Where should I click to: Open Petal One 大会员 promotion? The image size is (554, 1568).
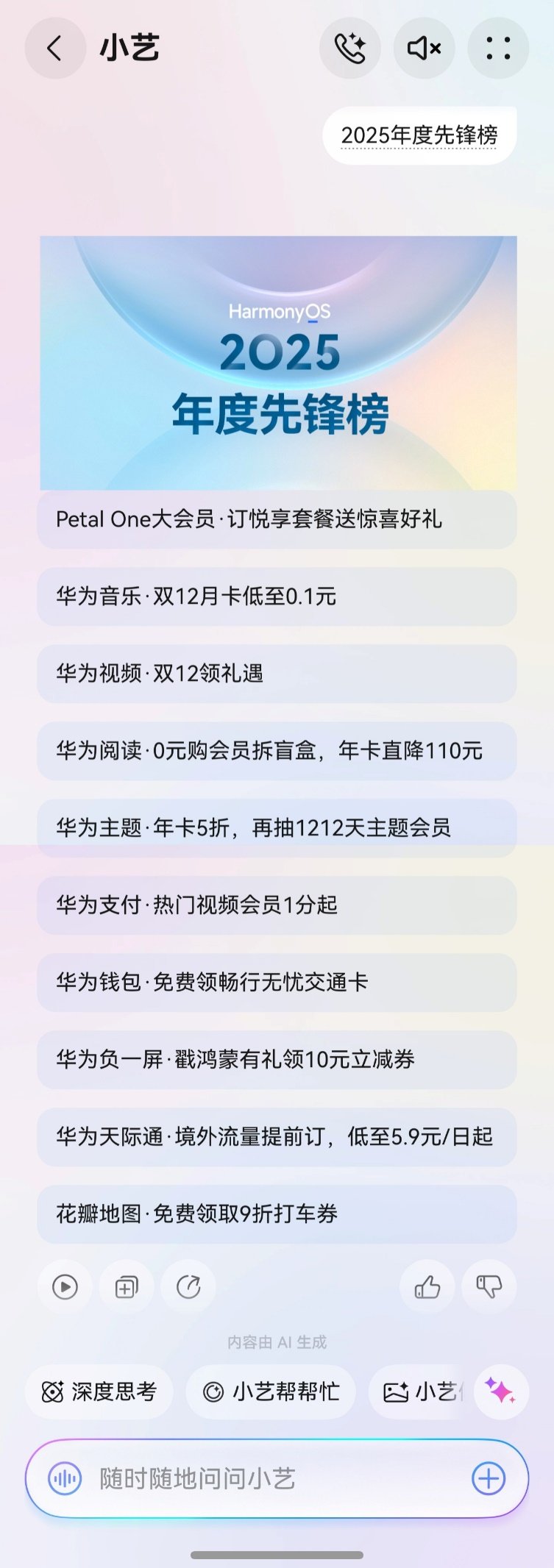[277, 520]
